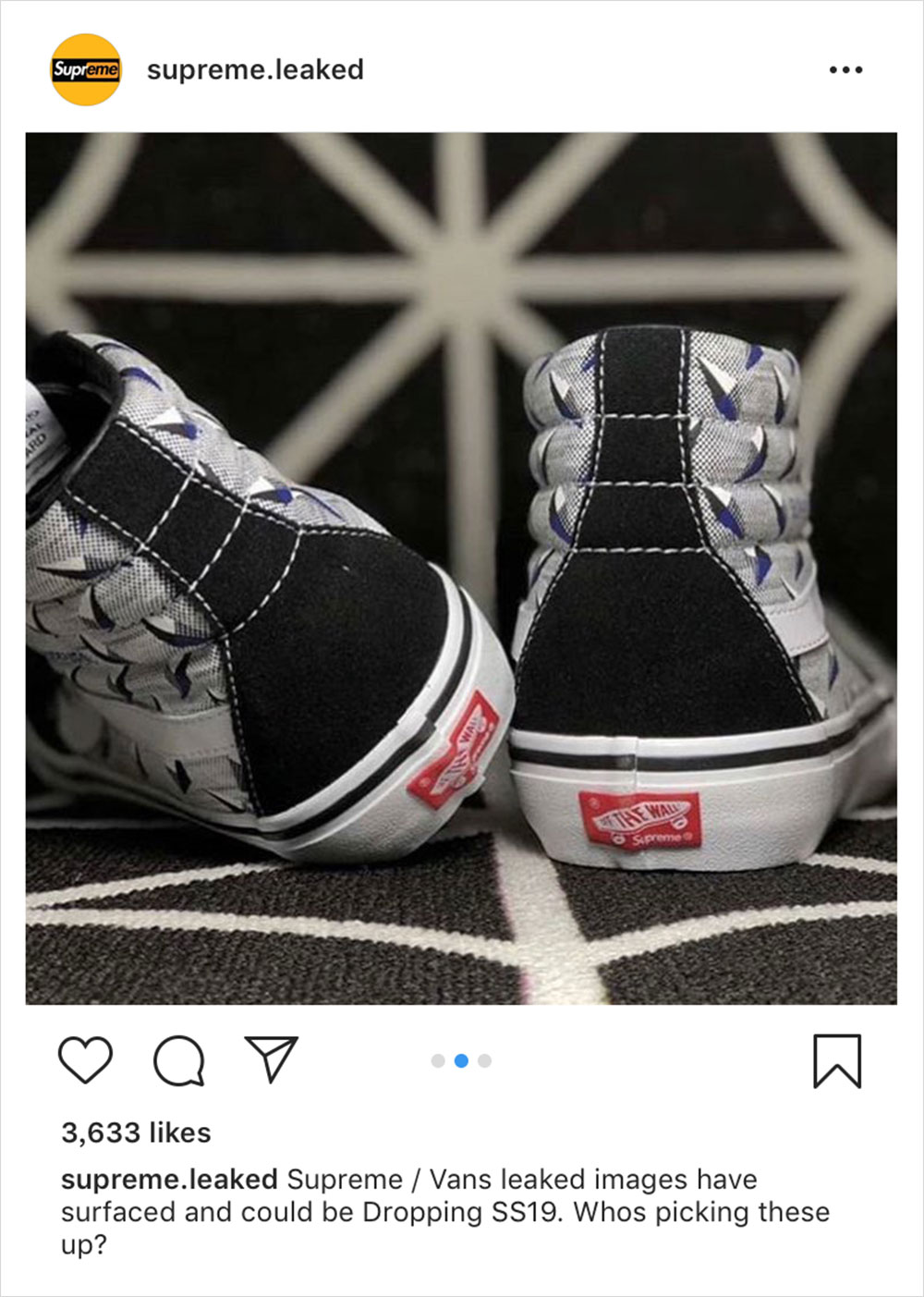Save this post with the bookmark icon
This screenshot has width=924, height=1297.
click(837, 1060)
